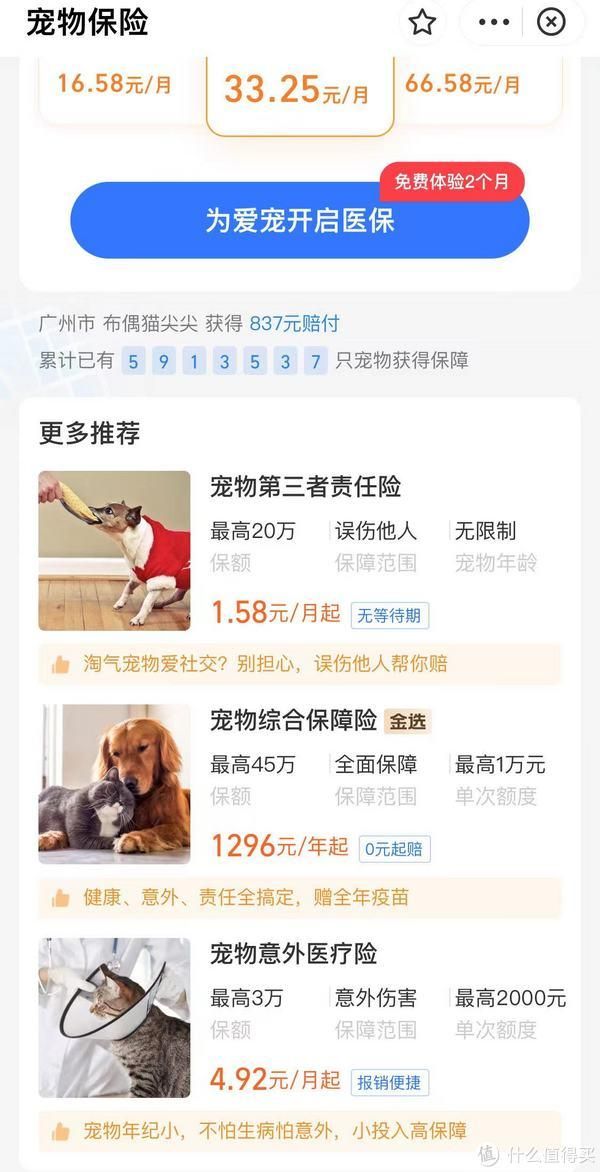Tap 为爱宠开启医保 button
The image size is (600, 1172).
[299, 220]
